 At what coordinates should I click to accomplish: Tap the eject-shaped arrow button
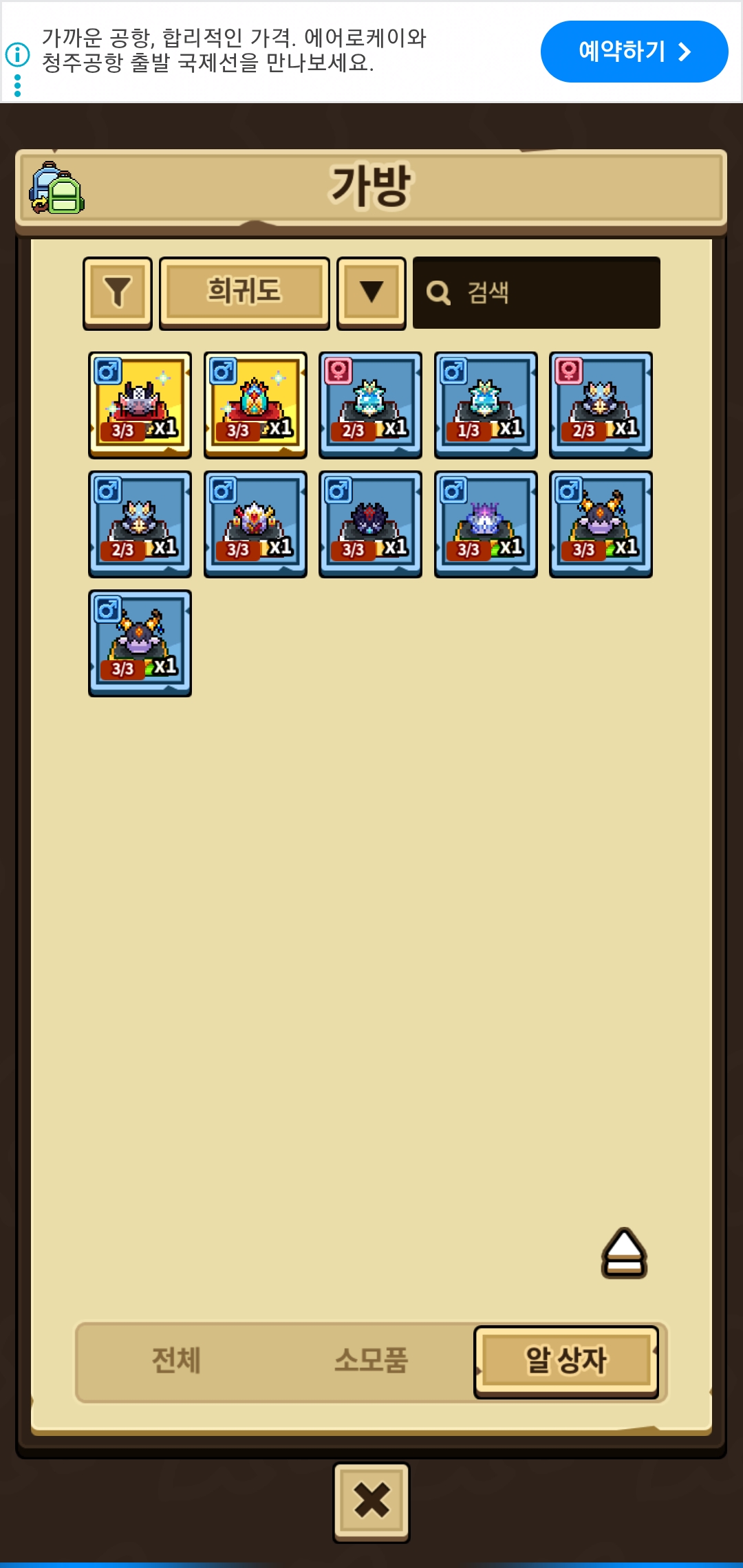click(x=624, y=1253)
